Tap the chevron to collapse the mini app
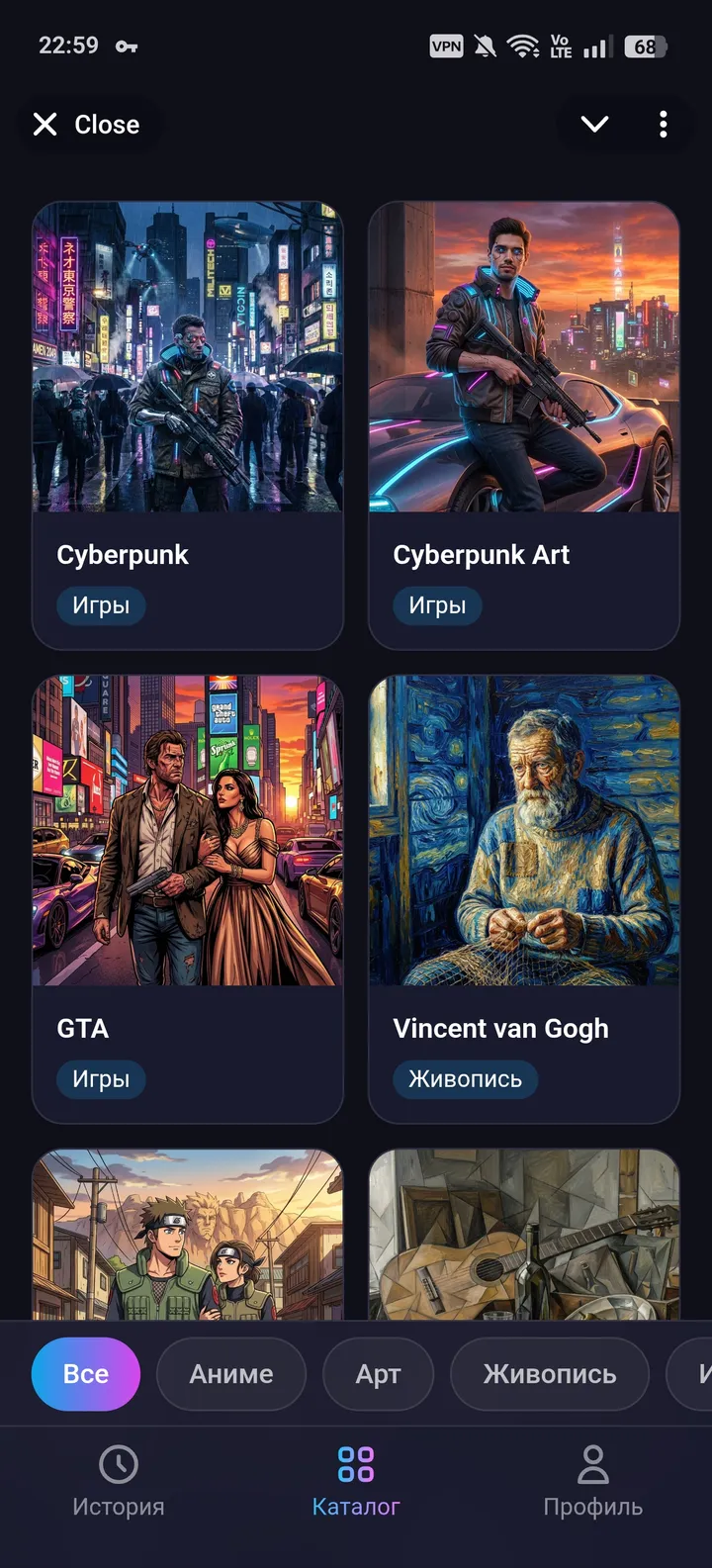This screenshot has width=712, height=1568. coord(594,124)
